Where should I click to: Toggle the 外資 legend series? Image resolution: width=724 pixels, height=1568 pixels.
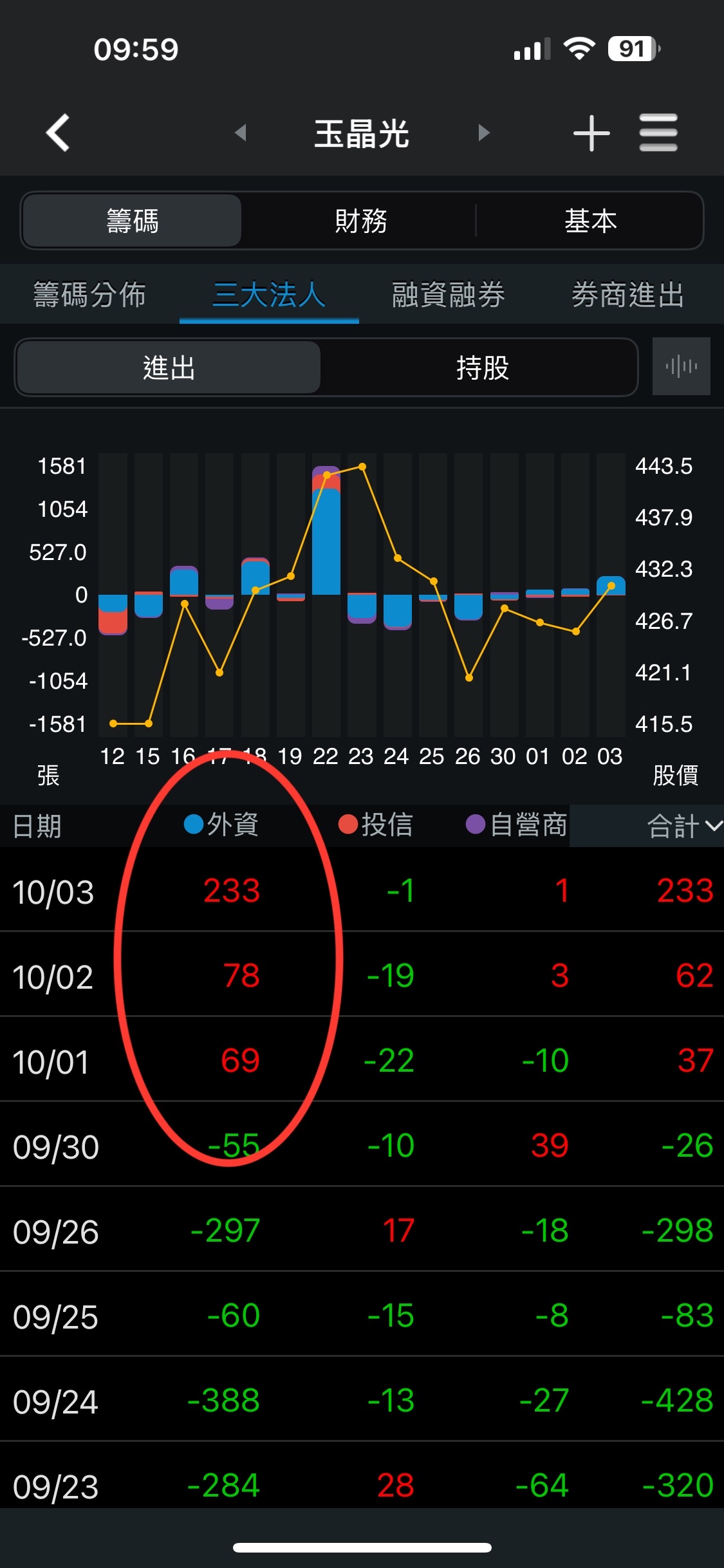tap(221, 825)
